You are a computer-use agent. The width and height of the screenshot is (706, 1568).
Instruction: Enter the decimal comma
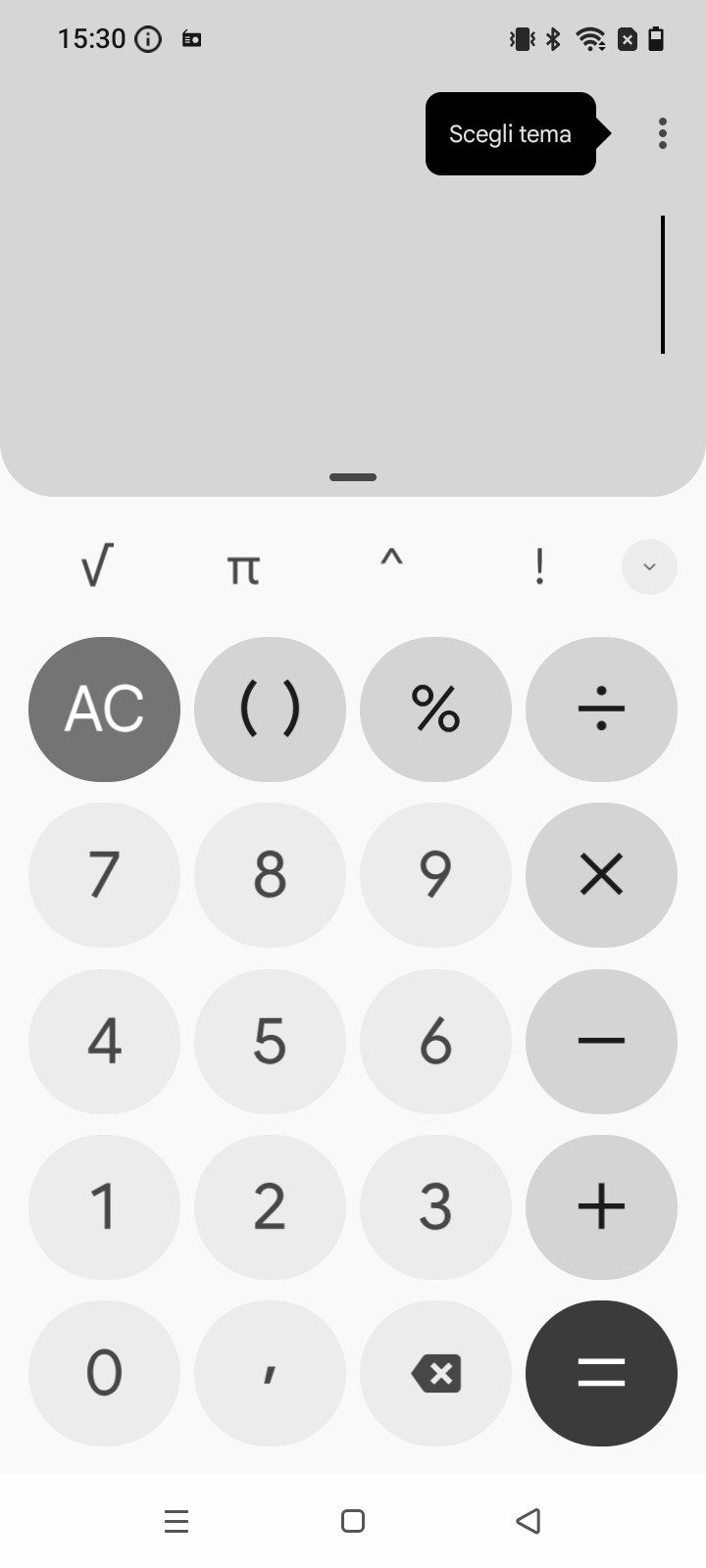270,1372
